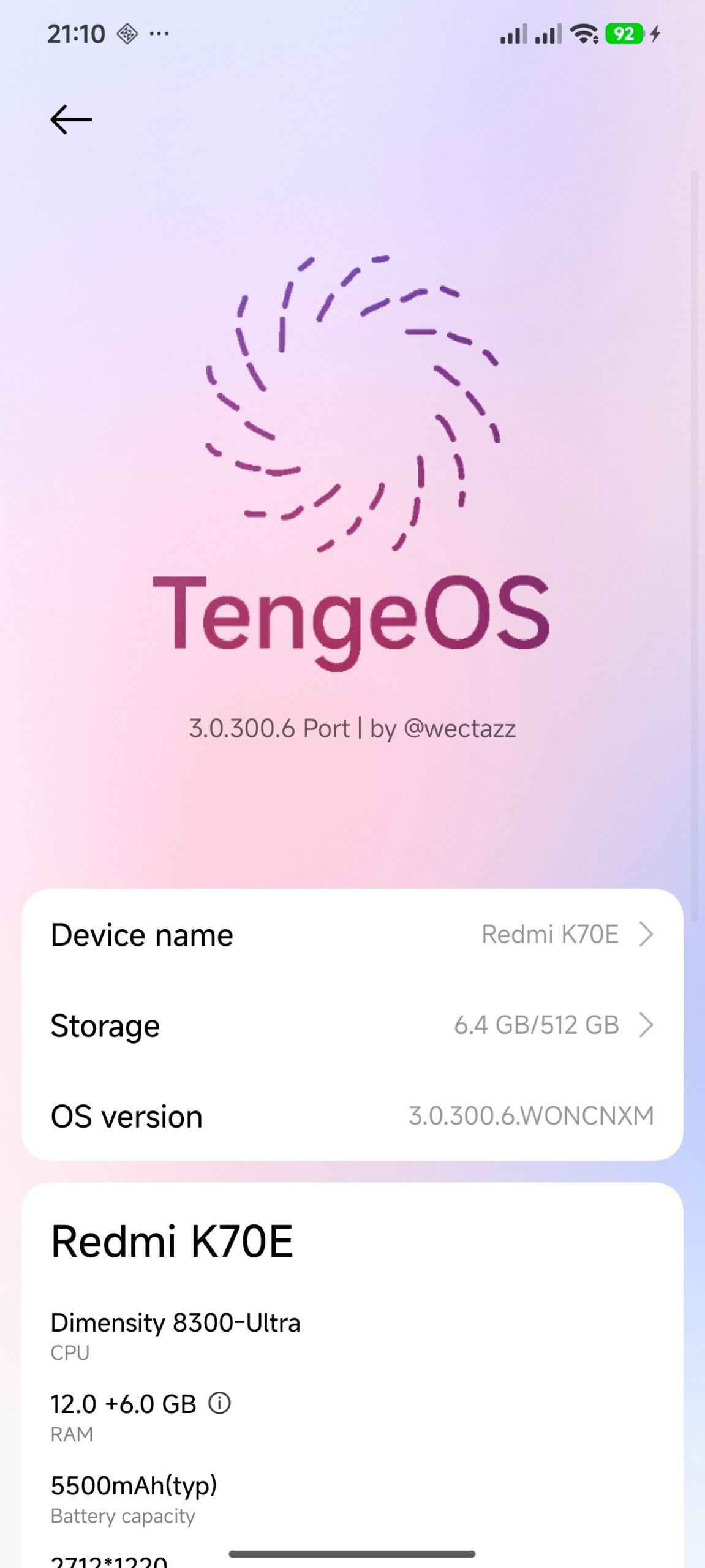
Task: Tap the OS version row
Action: tap(352, 1116)
